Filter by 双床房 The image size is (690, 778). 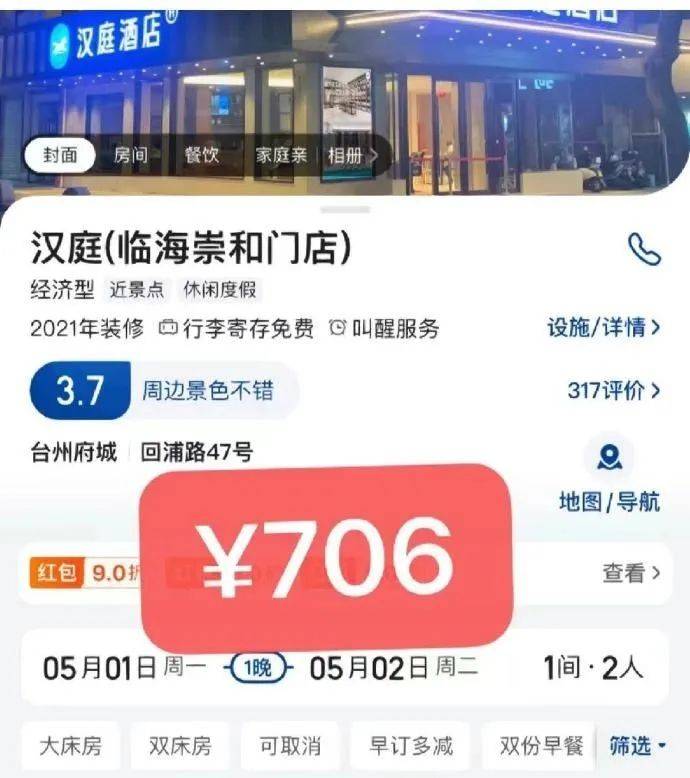[x=180, y=746]
